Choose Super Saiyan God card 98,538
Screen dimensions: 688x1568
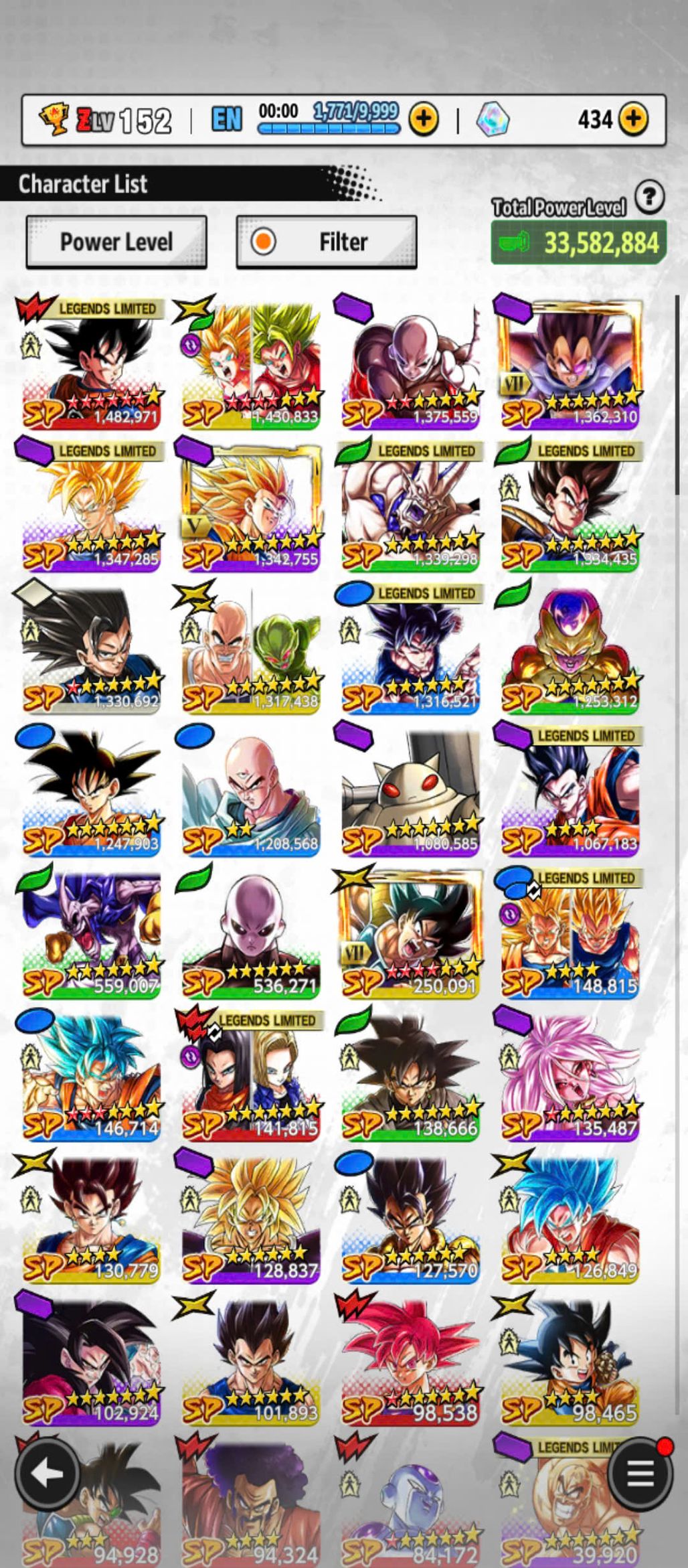point(410,1361)
